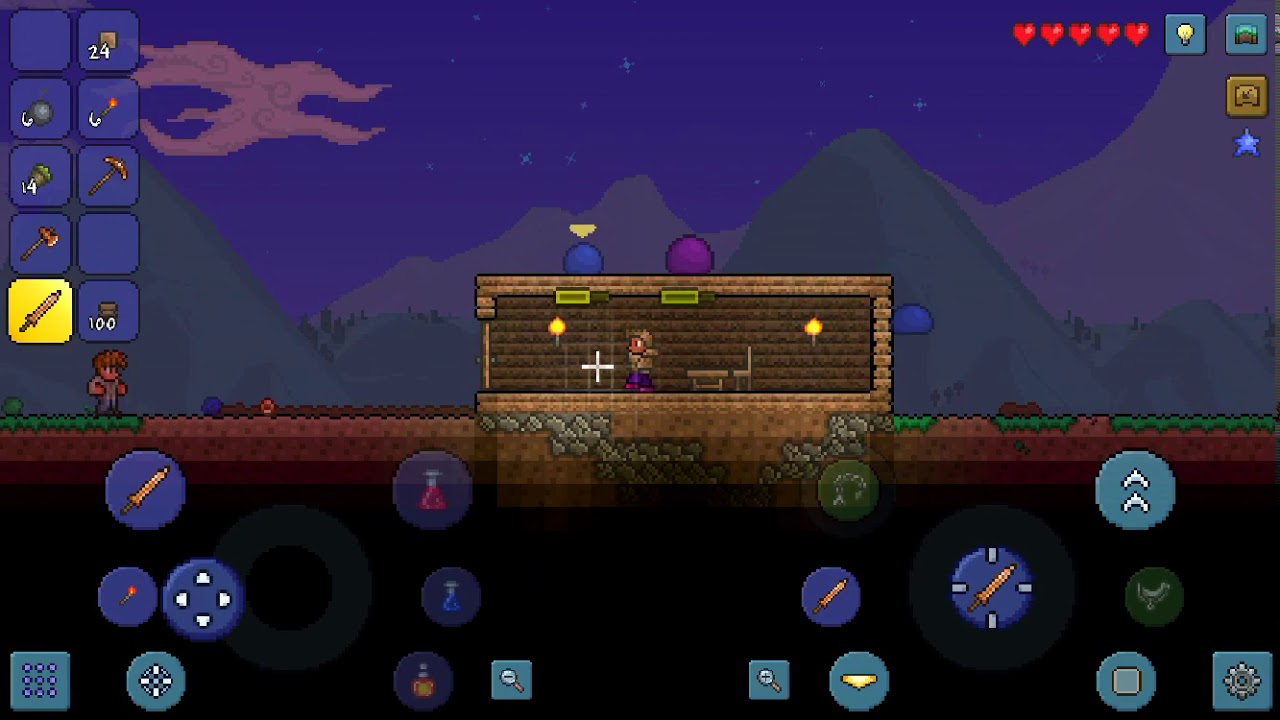
Task: Open the world map
Action: (x=1246, y=36)
